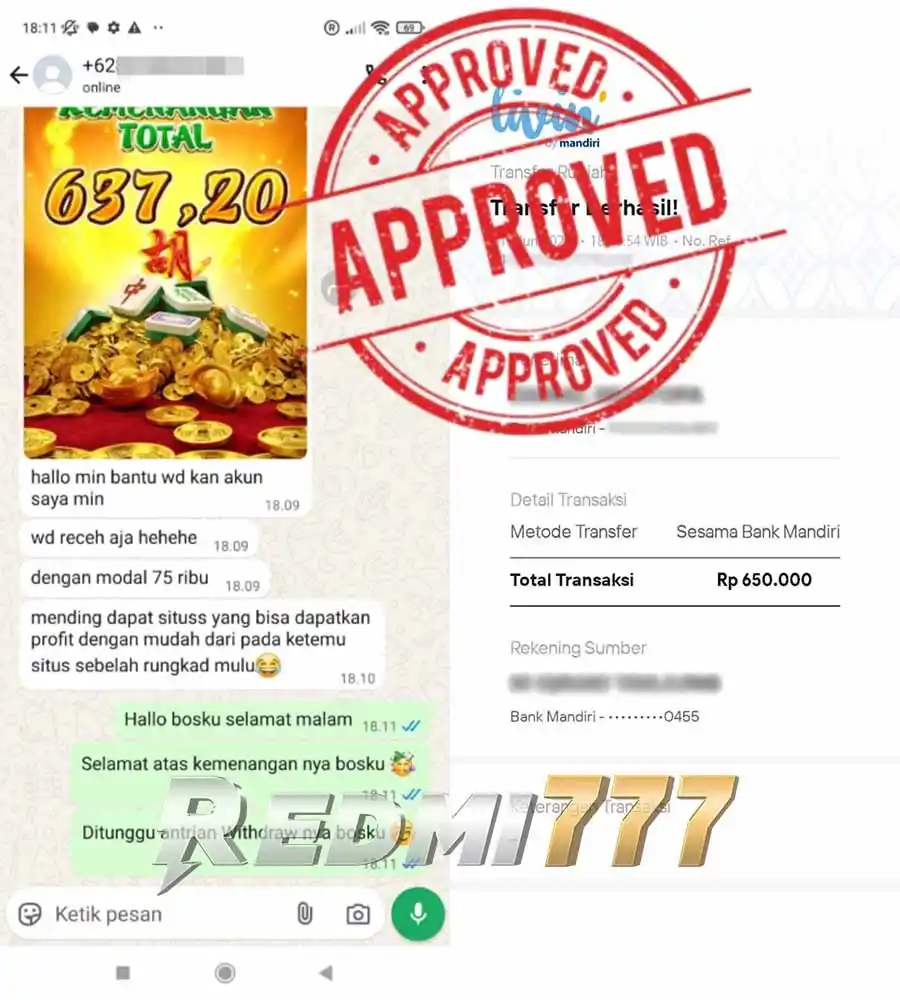Screen dimensions: 900x1000
Task: Tap the 'online' status under contact name
Action: [x=100, y=88]
